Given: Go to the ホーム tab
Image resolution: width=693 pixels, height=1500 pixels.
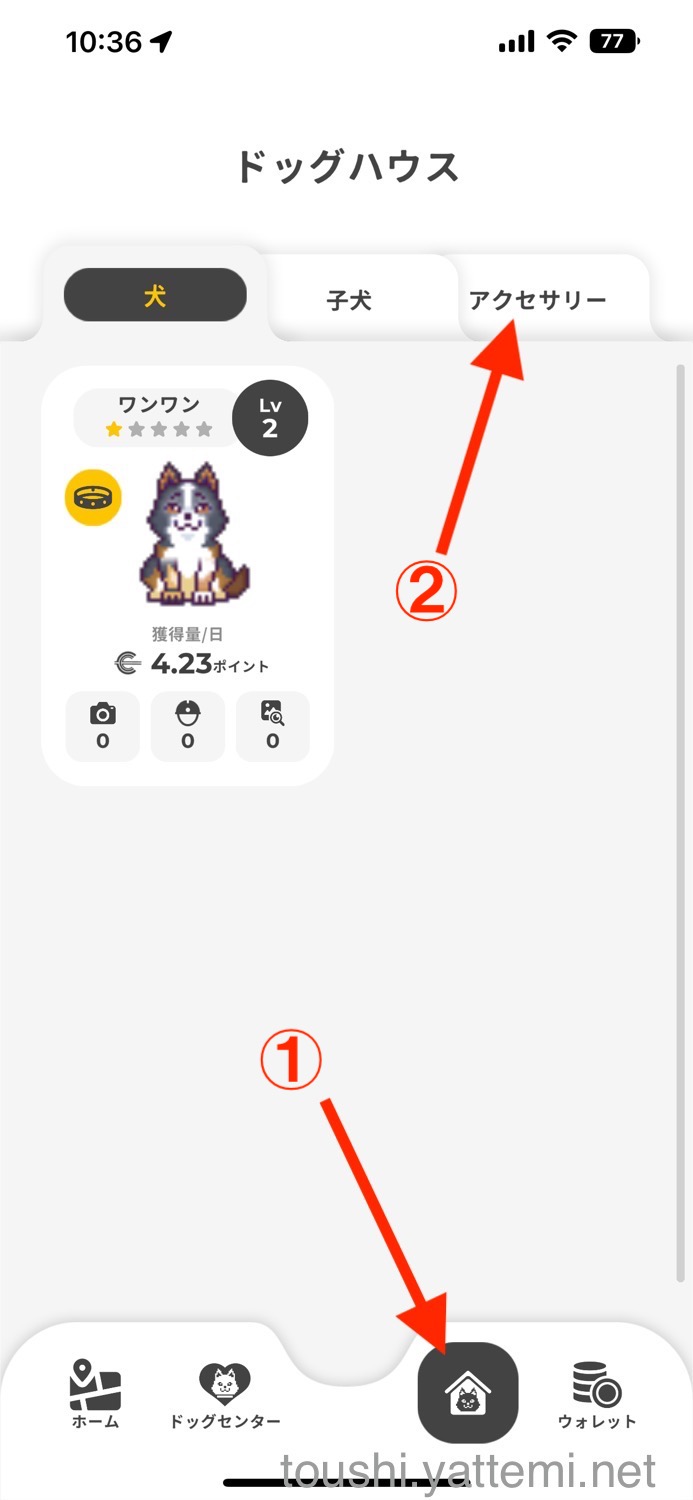Looking at the screenshot, I should coord(95,1395).
